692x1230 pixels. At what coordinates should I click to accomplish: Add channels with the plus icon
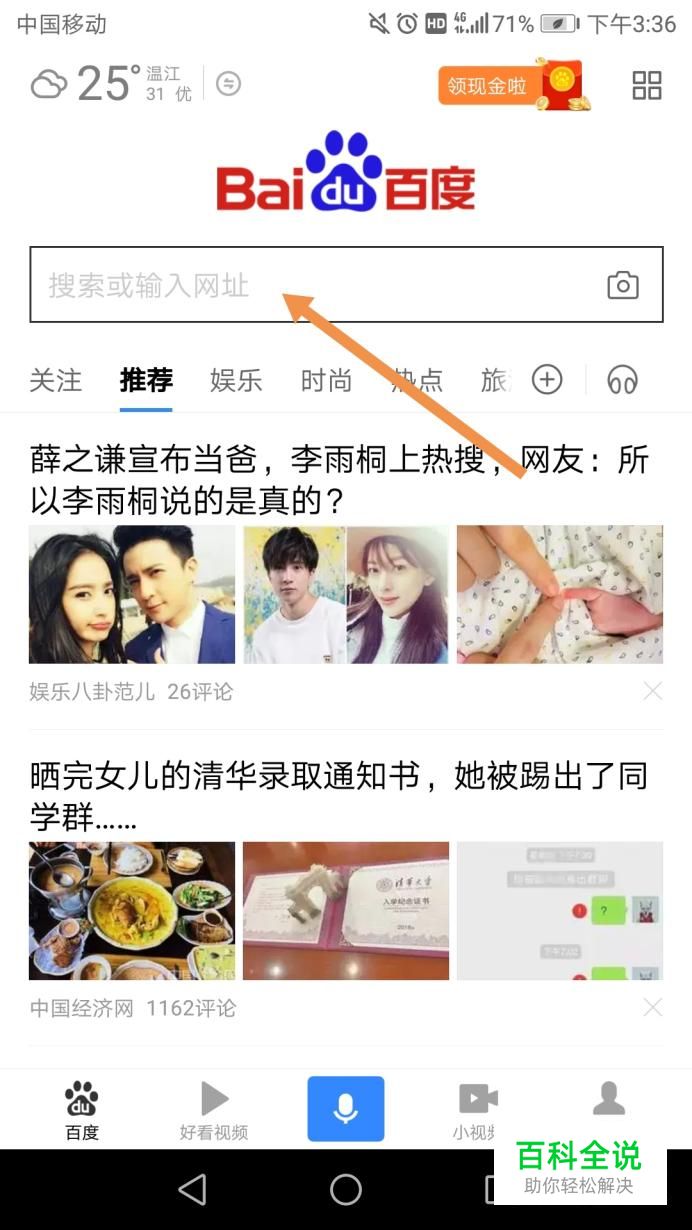pyautogui.click(x=547, y=380)
